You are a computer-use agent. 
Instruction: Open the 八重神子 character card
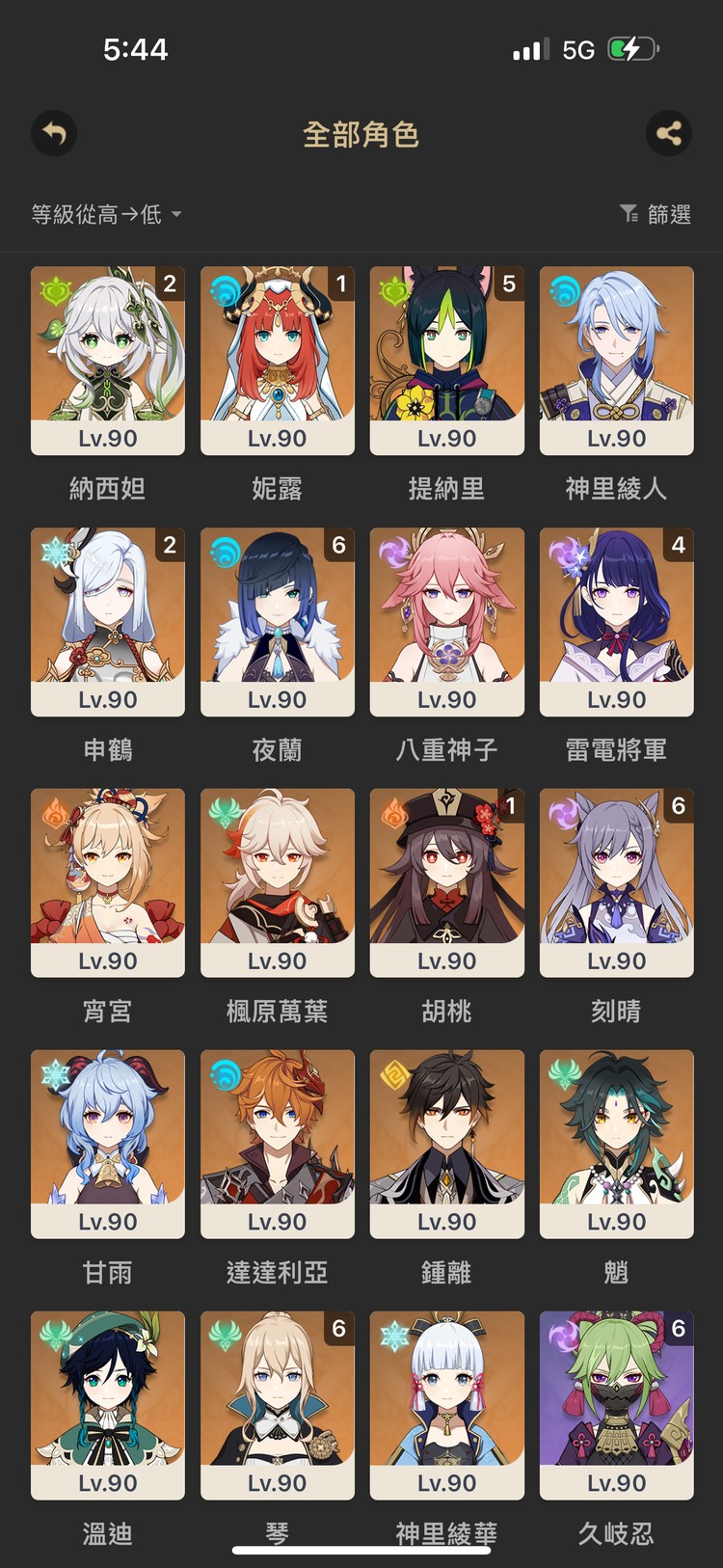tap(447, 621)
